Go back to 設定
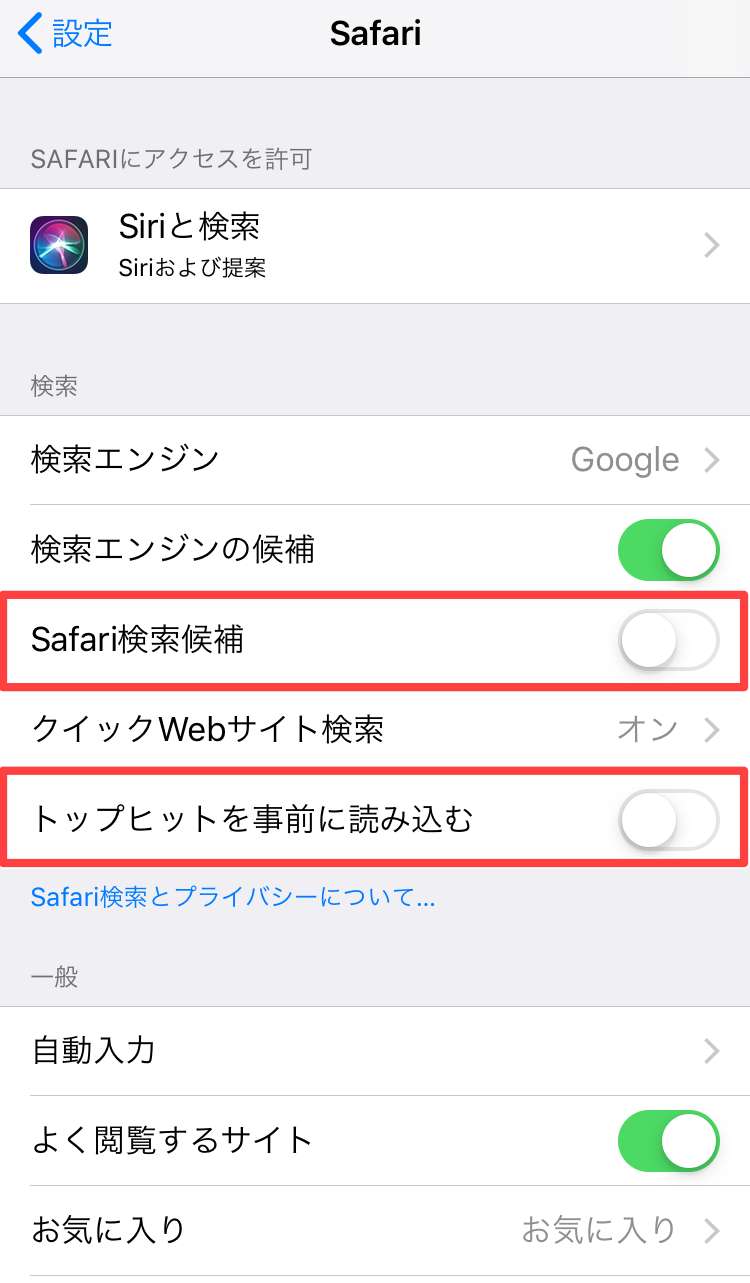 (66, 33)
